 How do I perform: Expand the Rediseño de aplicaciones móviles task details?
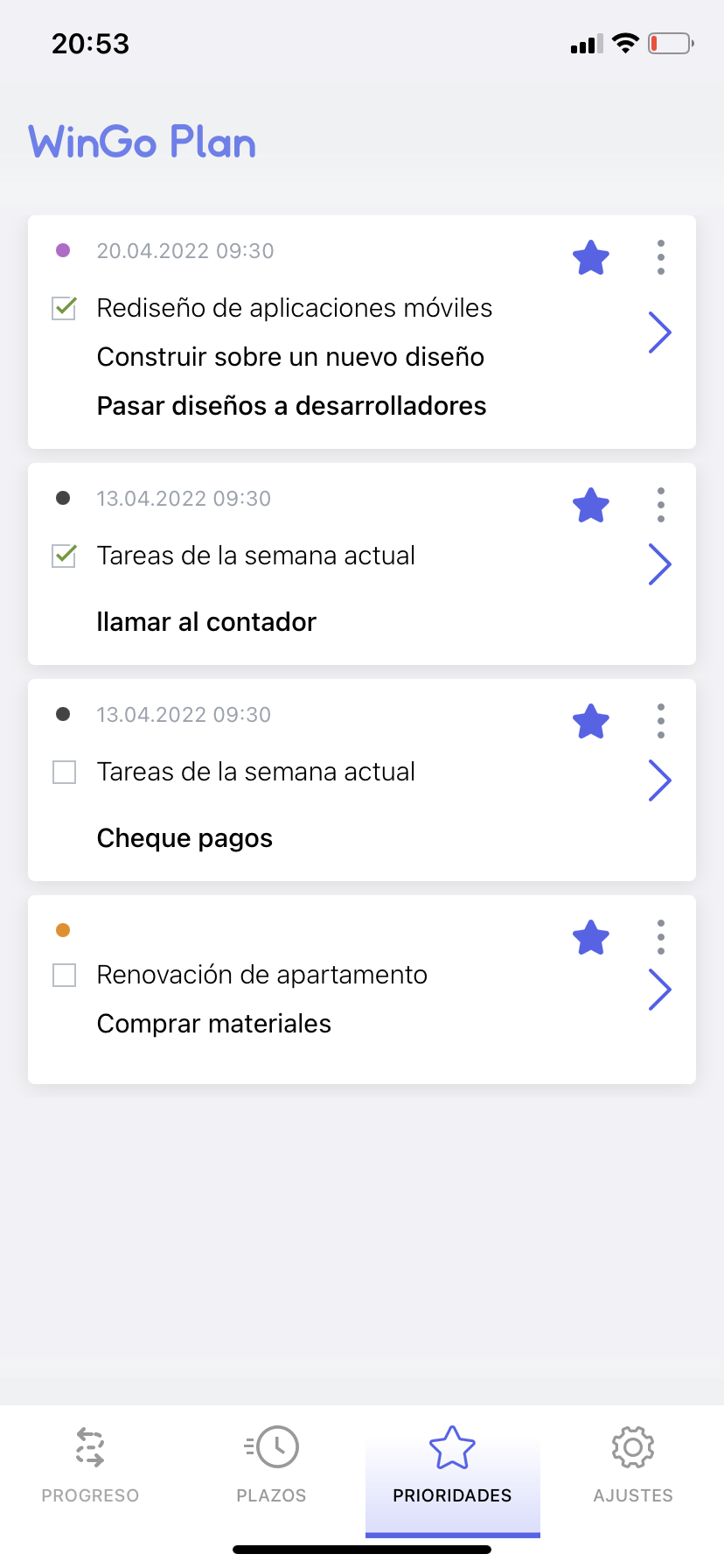click(x=660, y=332)
